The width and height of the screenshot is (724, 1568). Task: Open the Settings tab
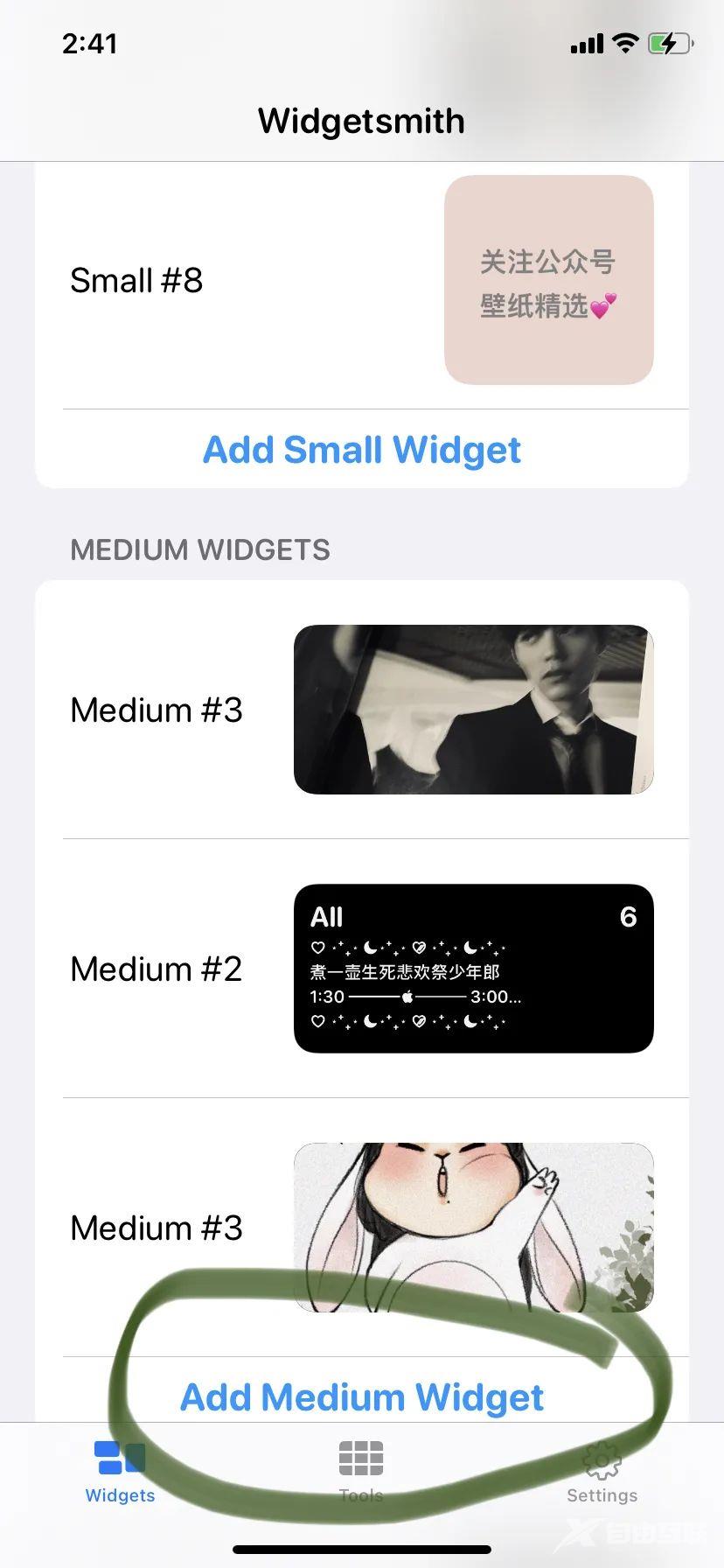click(x=602, y=1472)
